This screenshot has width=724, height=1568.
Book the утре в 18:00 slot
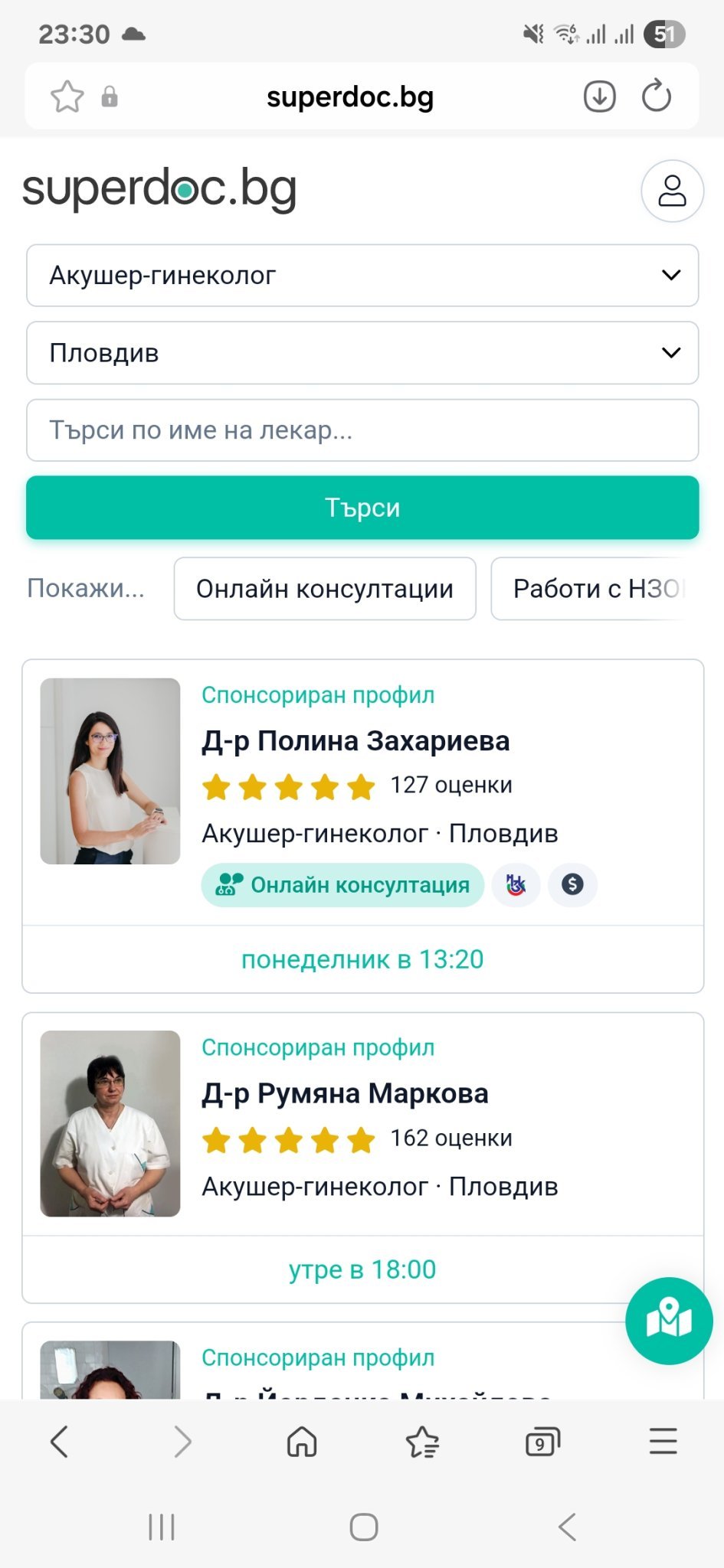click(x=362, y=1269)
